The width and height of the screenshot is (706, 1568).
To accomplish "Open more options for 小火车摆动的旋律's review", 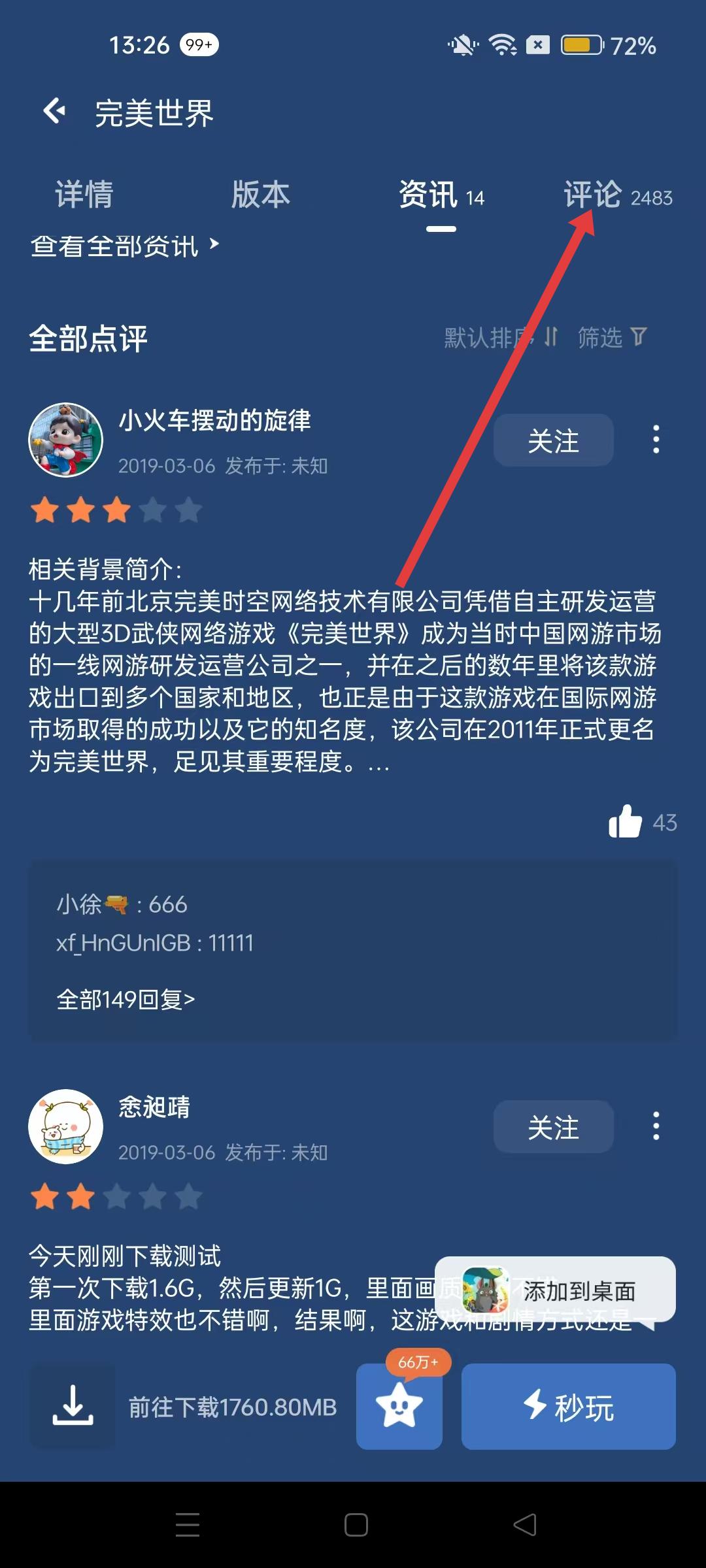I will (656, 440).
